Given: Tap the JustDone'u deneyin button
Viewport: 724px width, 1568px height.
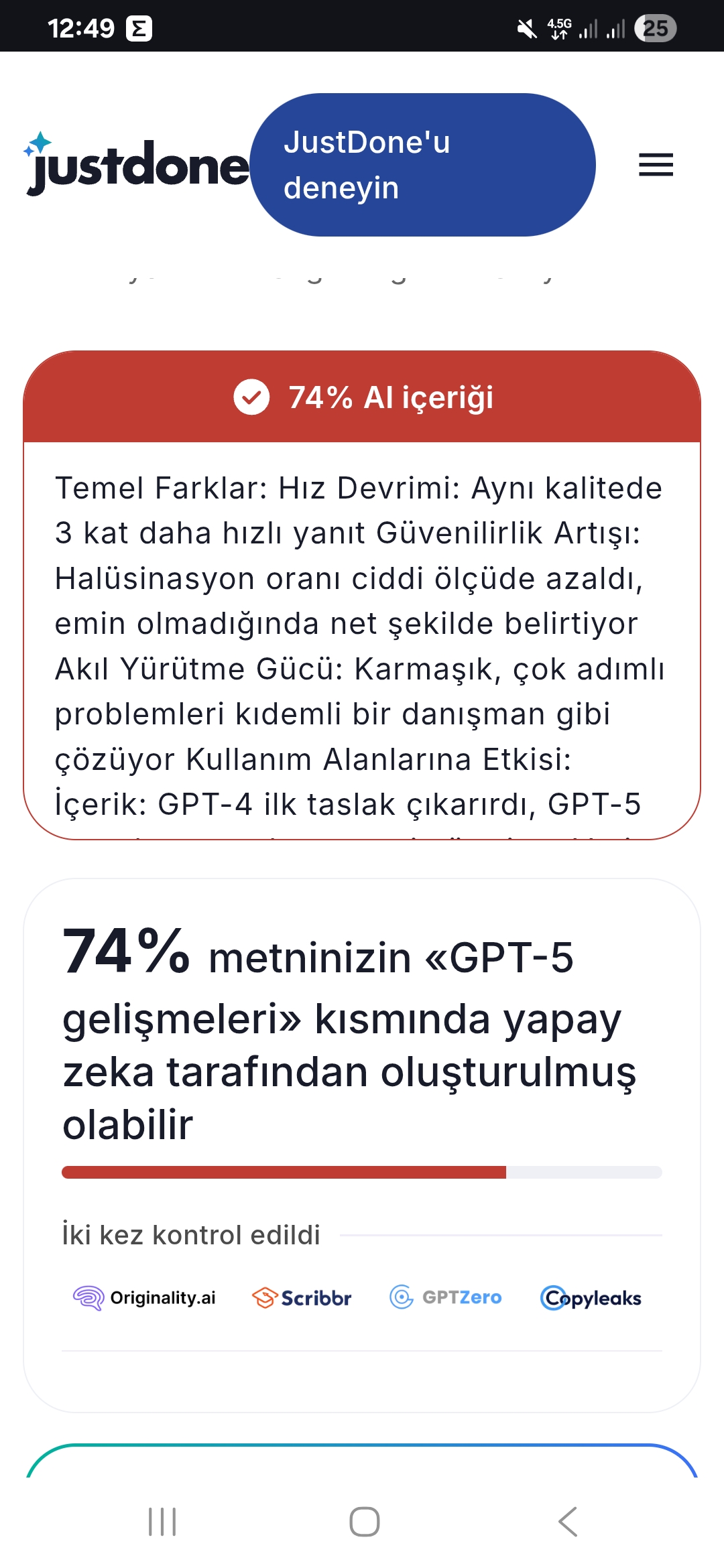Looking at the screenshot, I should [x=422, y=165].
